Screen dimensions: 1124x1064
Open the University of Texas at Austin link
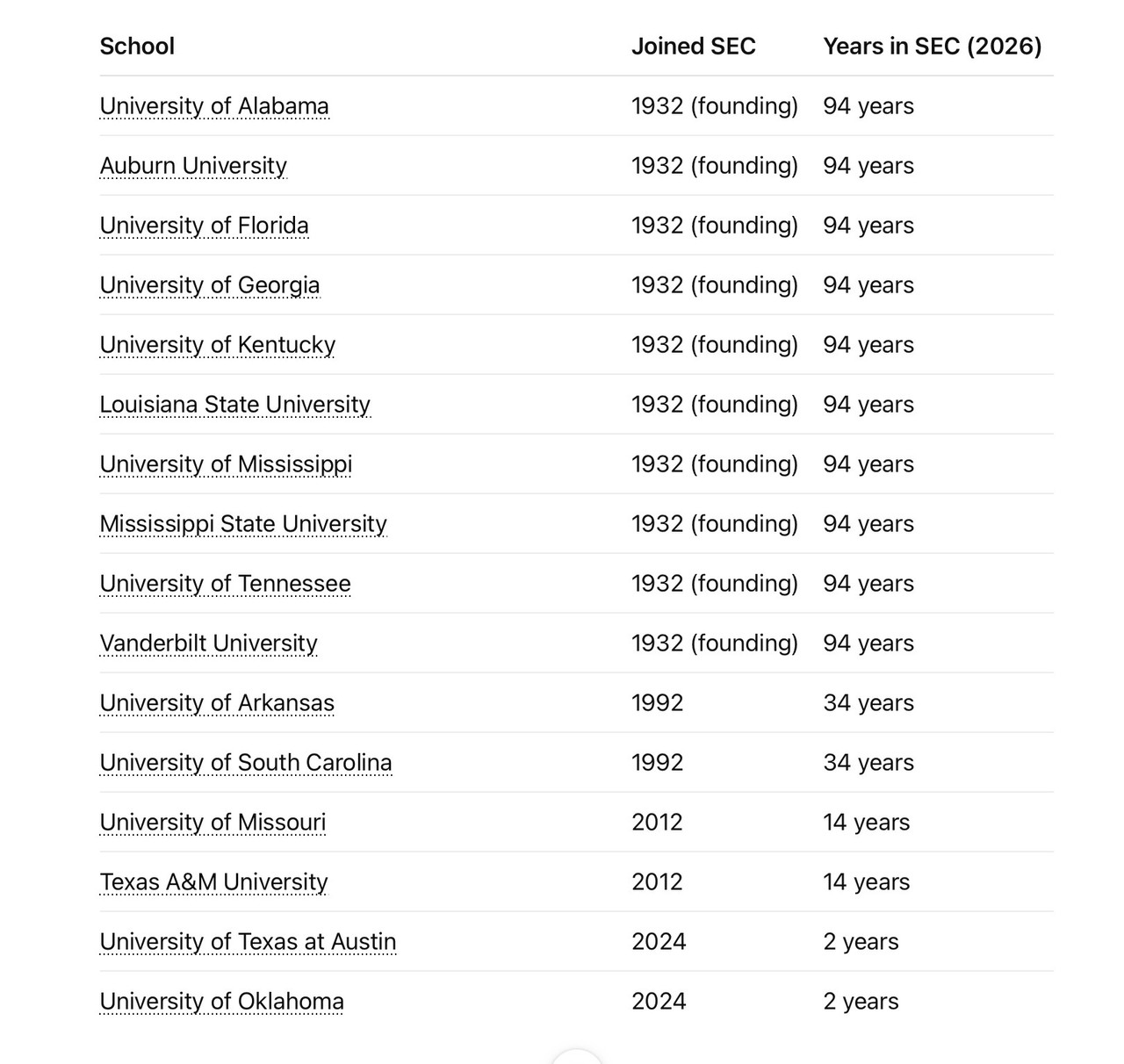pyautogui.click(x=248, y=942)
